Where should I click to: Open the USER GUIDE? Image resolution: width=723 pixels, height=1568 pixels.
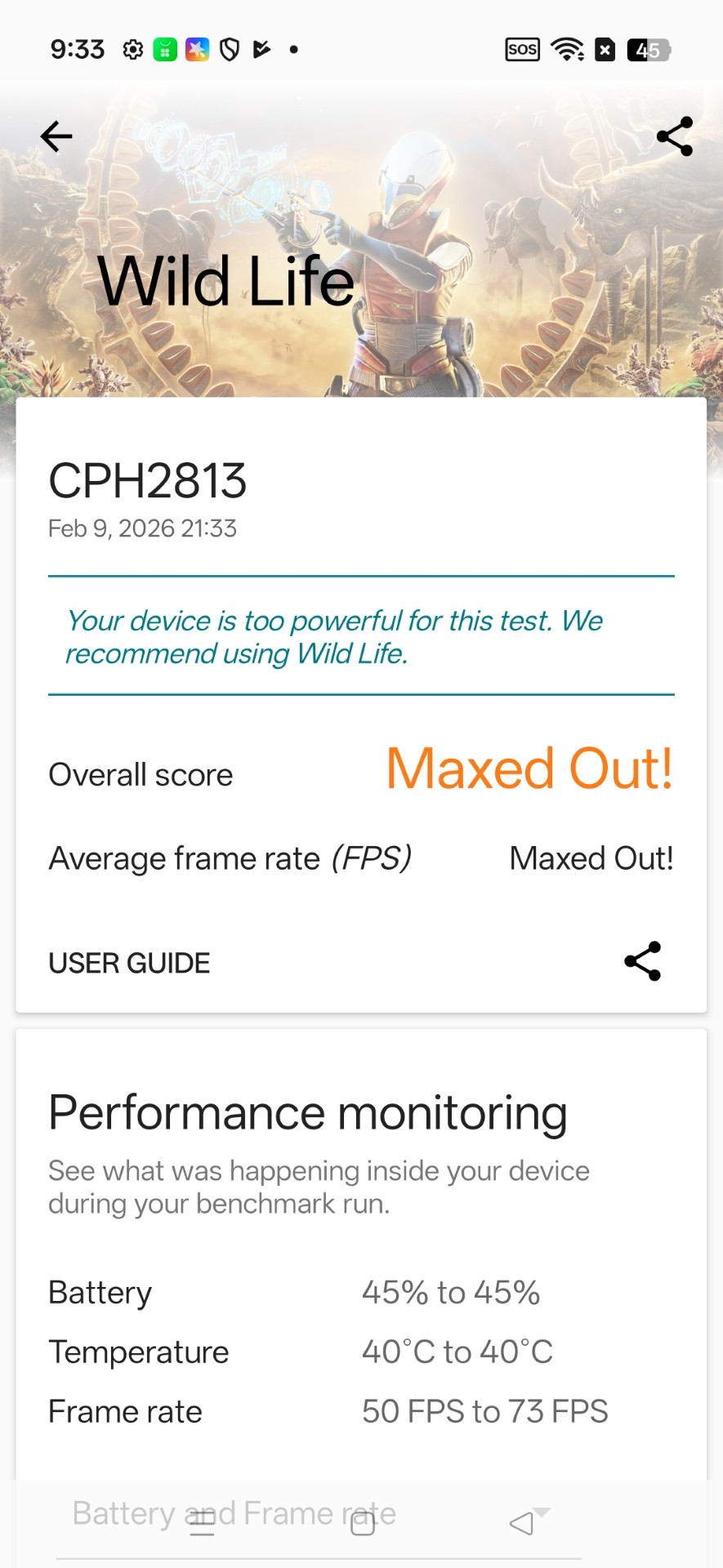pos(129,963)
